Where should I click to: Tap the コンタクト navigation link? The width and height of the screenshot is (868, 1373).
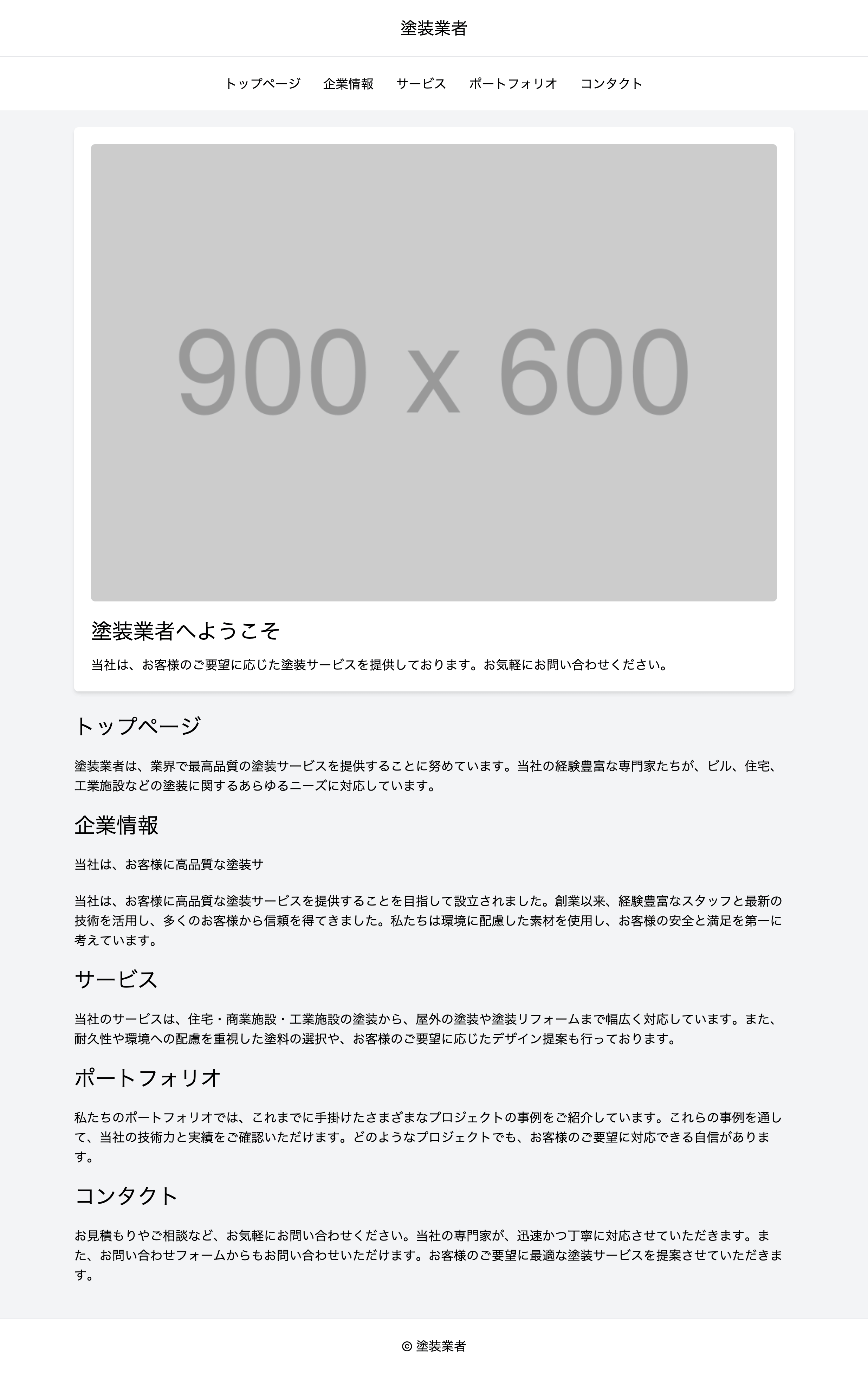[611, 84]
